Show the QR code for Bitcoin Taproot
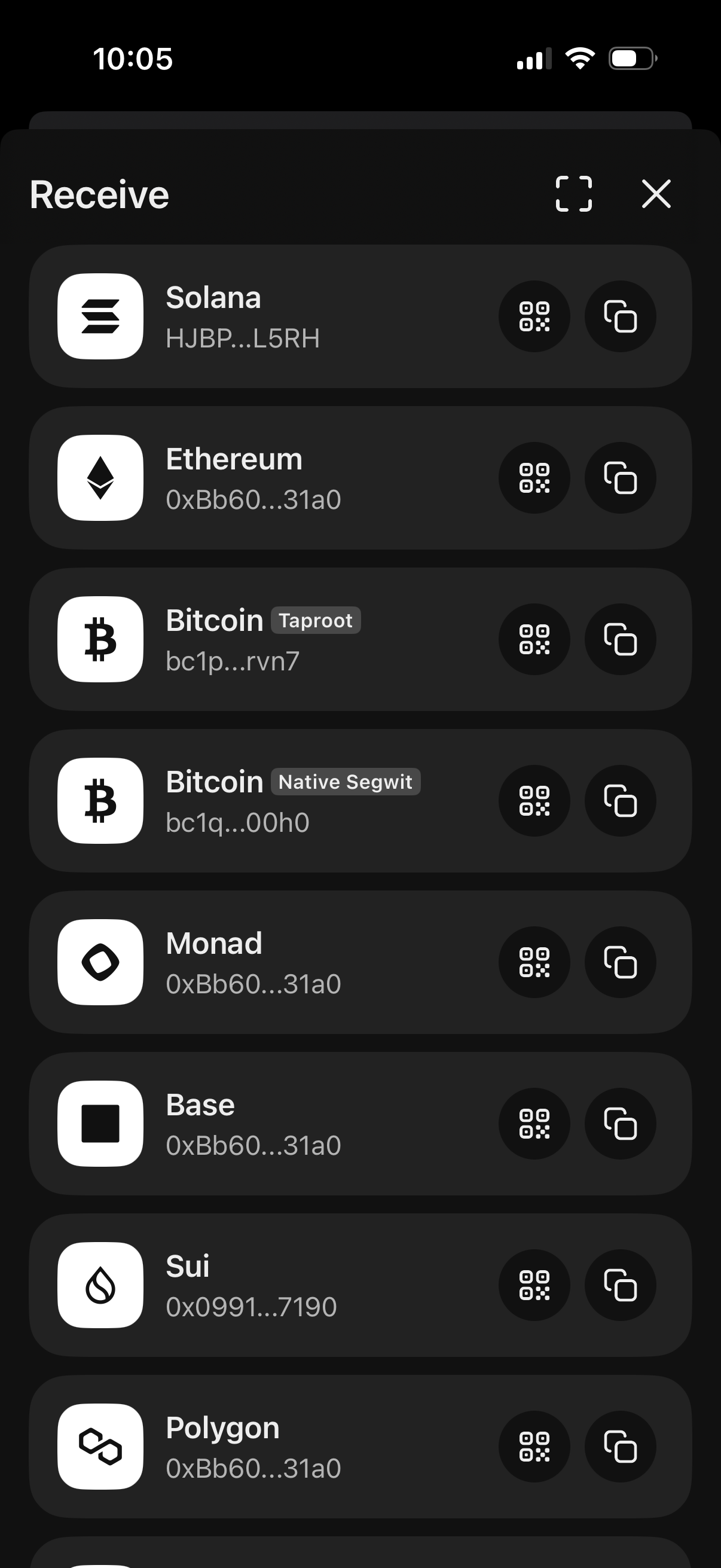This screenshot has width=721, height=1568. click(534, 640)
